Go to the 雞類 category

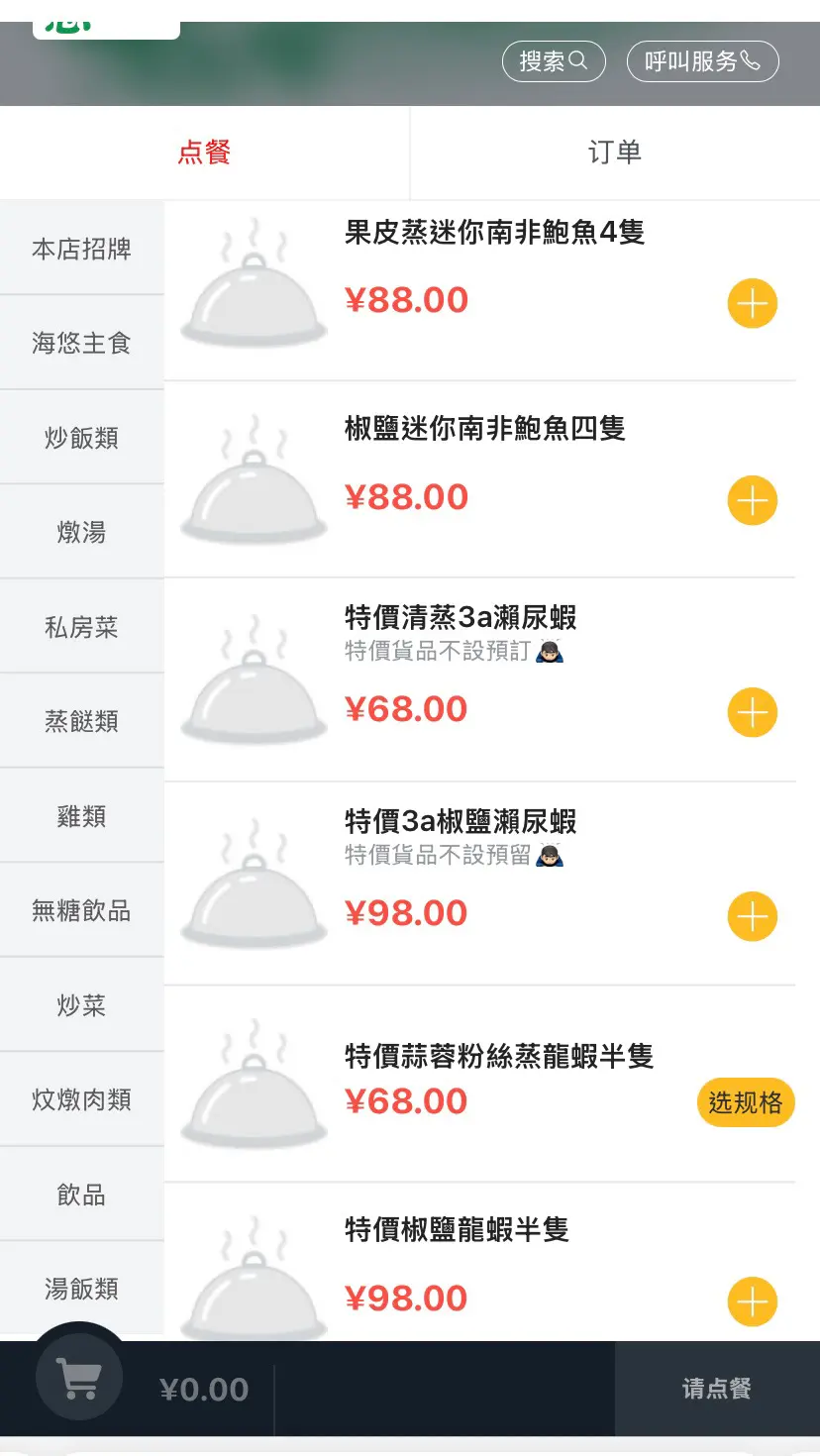pyautogui.click(x=81, y=816)
